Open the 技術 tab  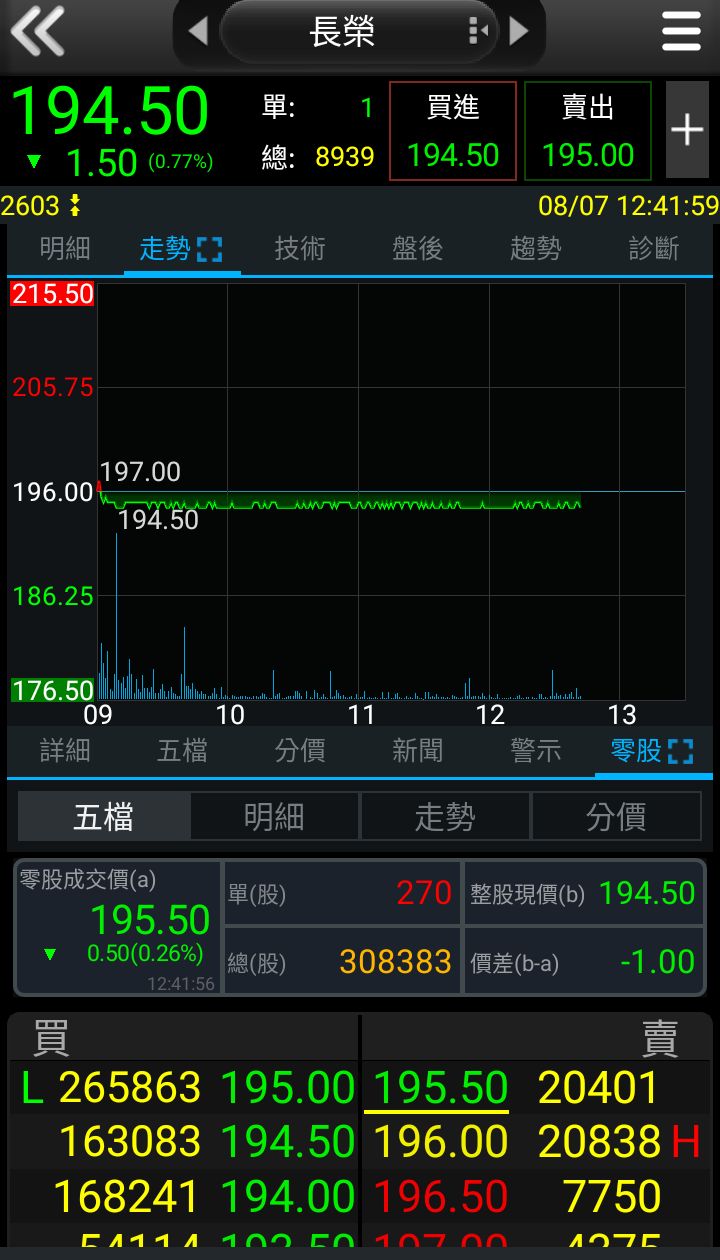point(300,248)
